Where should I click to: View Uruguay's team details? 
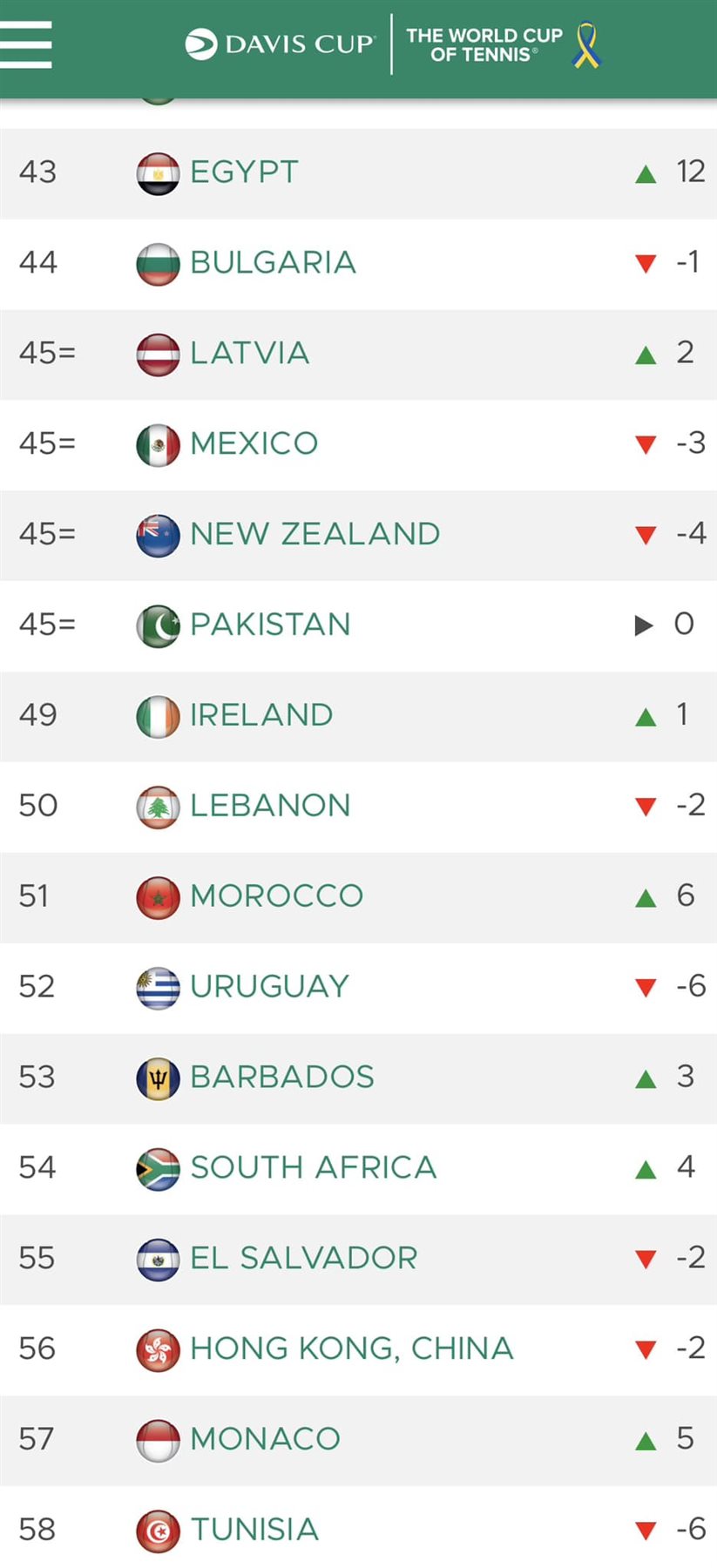[x=269, y=988]
